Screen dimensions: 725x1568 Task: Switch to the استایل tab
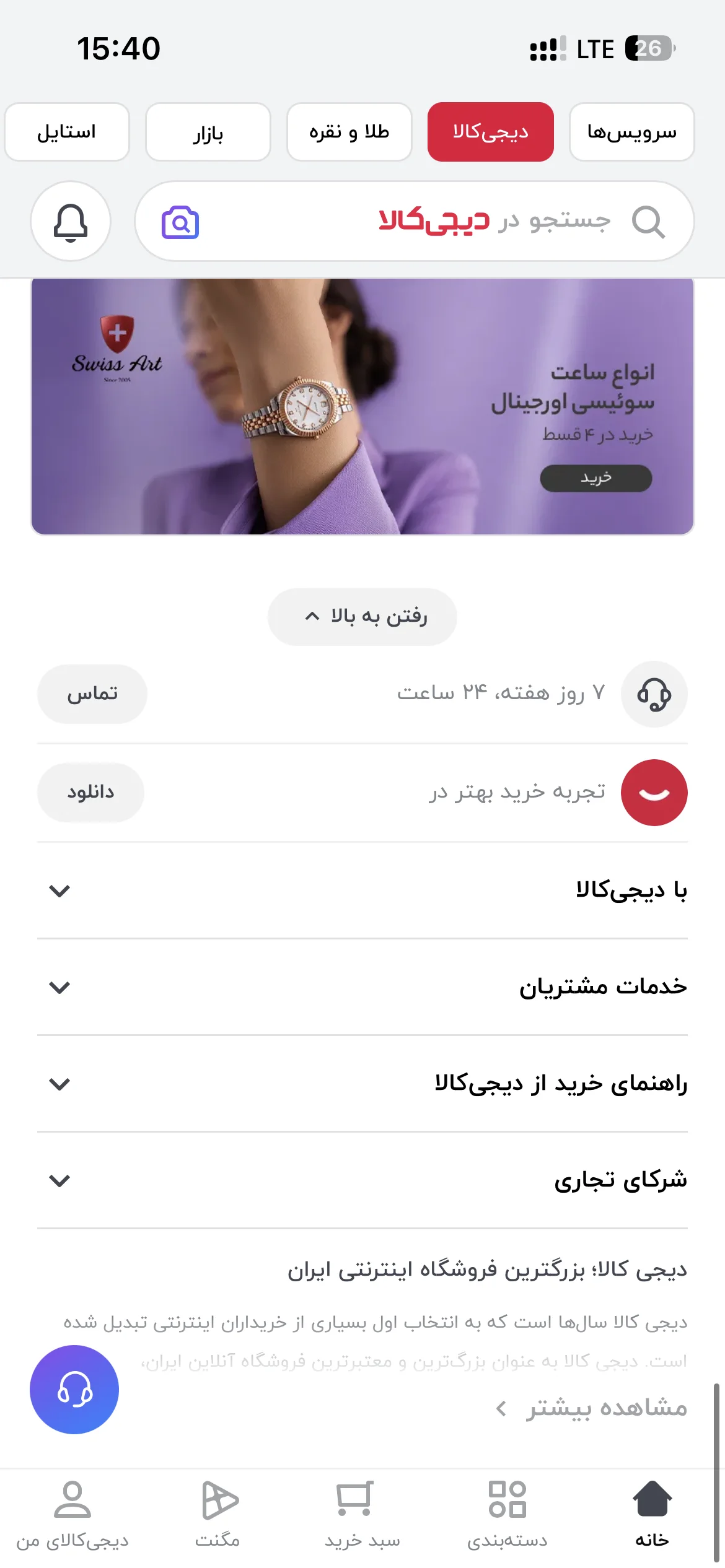click(67, 132)
